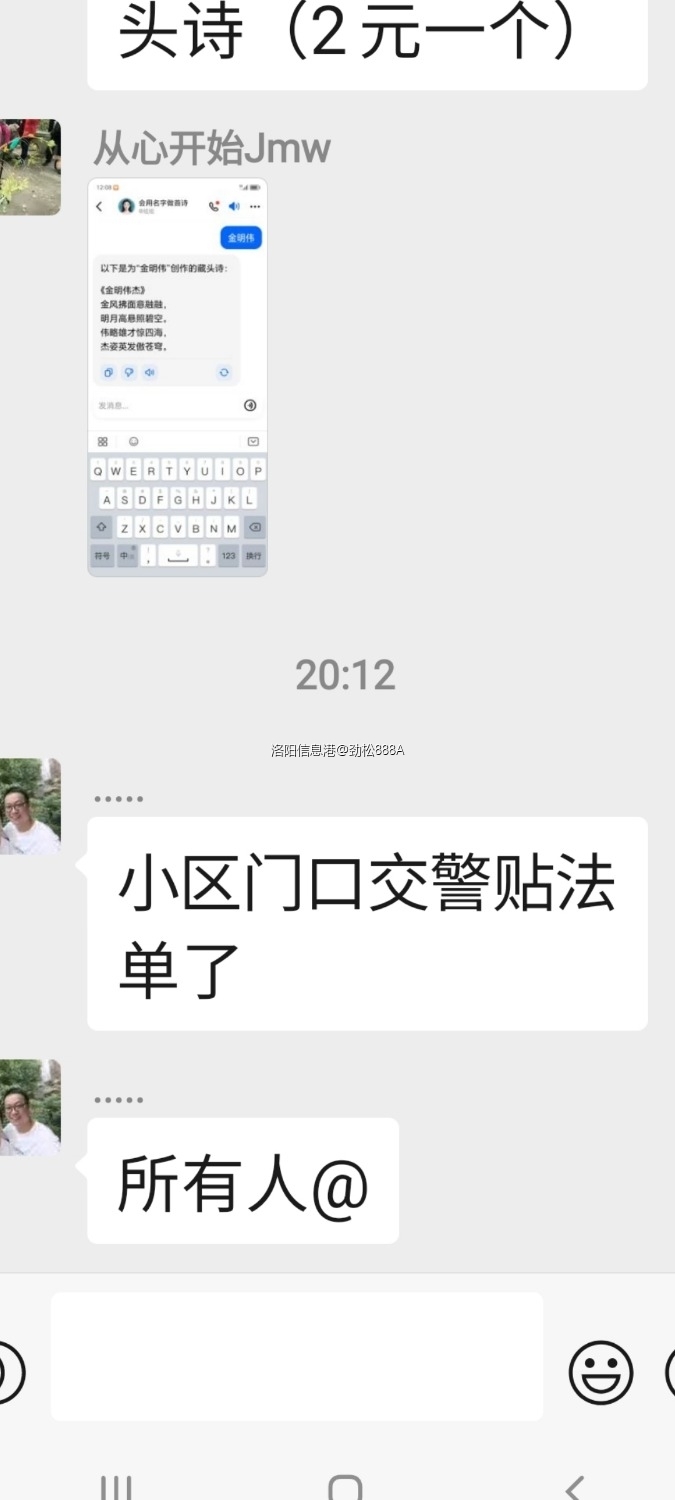
Task: Switch to voice message input
Action: coord(8,1372)
